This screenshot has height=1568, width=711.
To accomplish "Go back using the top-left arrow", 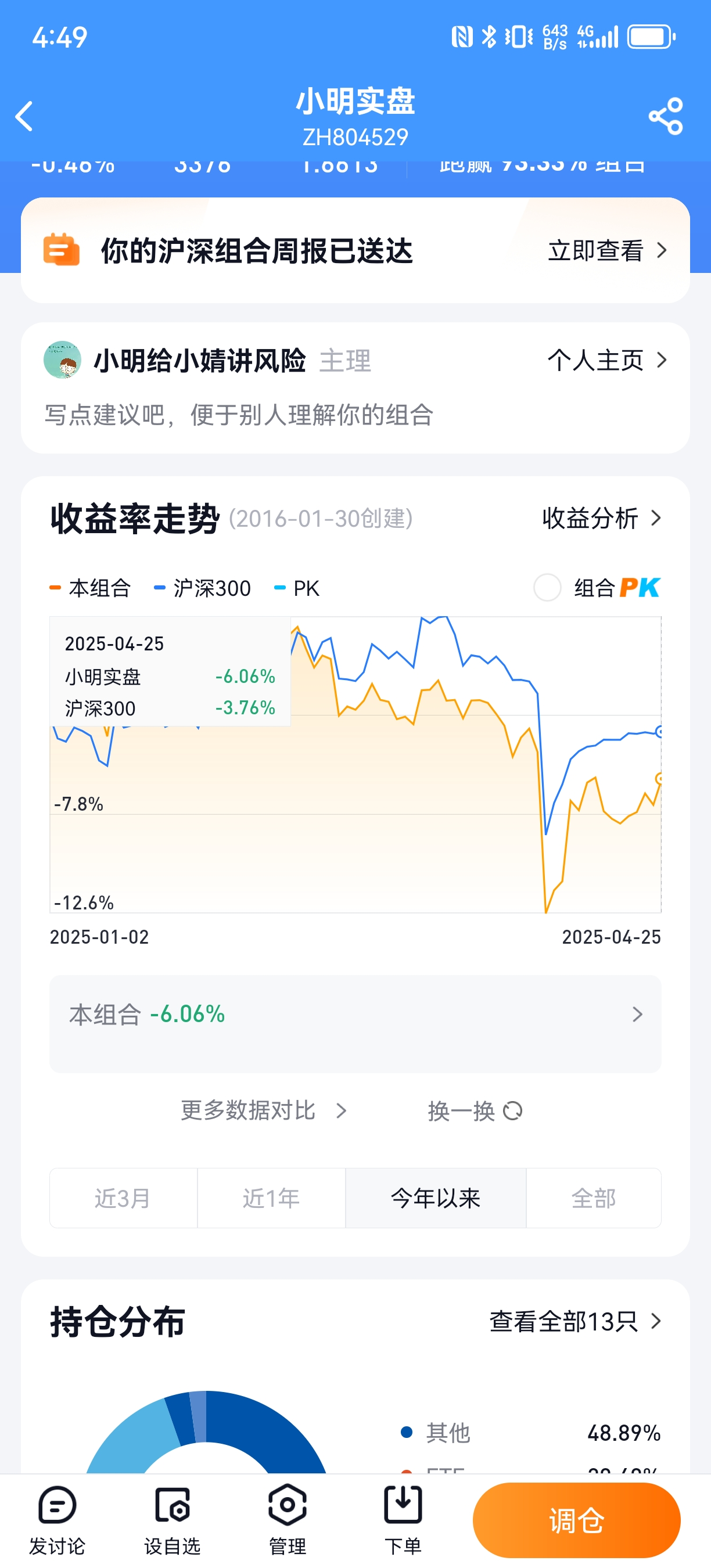I will click(x=24, y=116).
